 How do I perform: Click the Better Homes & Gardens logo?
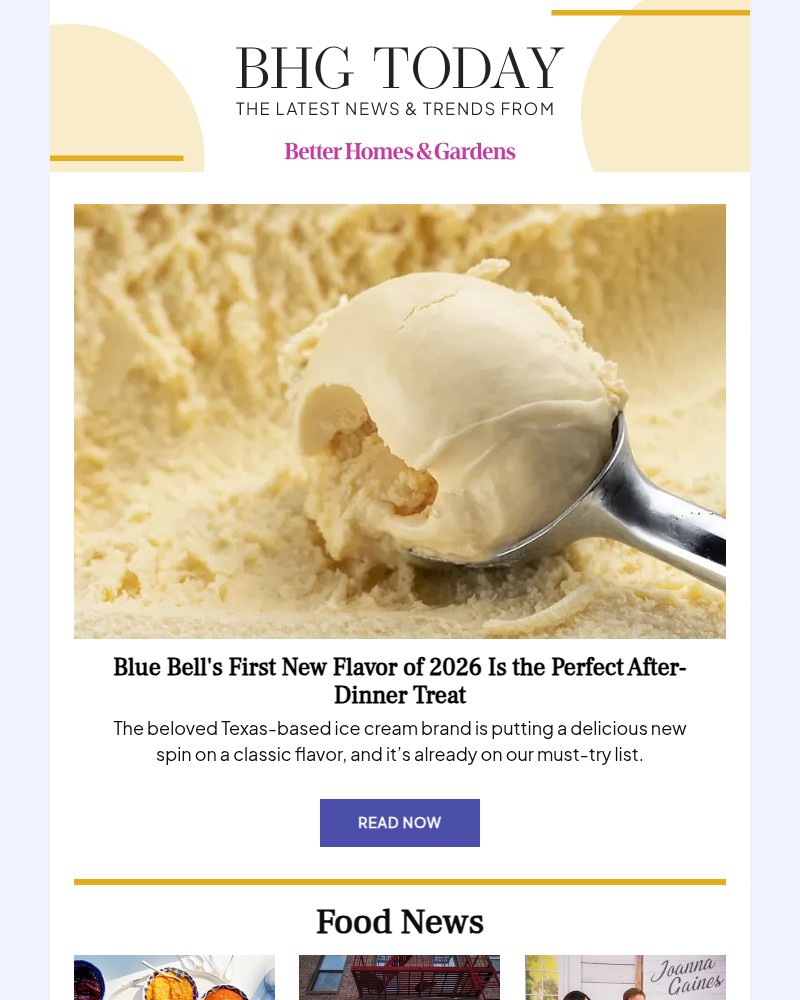pos(400,151)
